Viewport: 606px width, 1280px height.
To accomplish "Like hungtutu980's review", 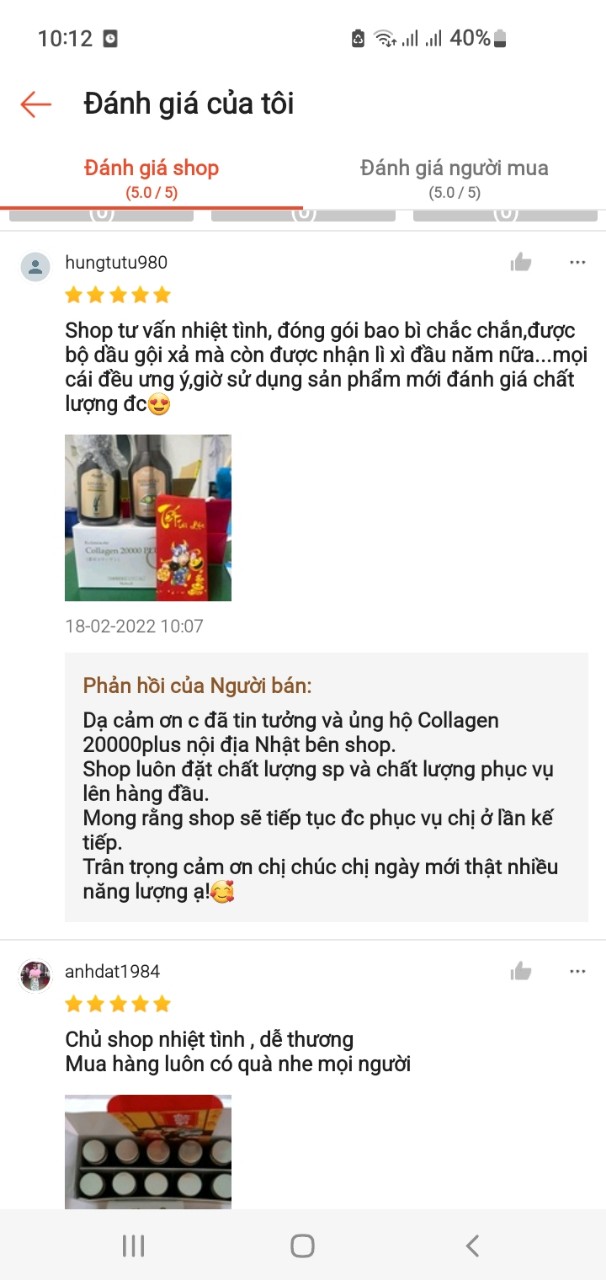I will pyautogui.click(x=521, y=263).
